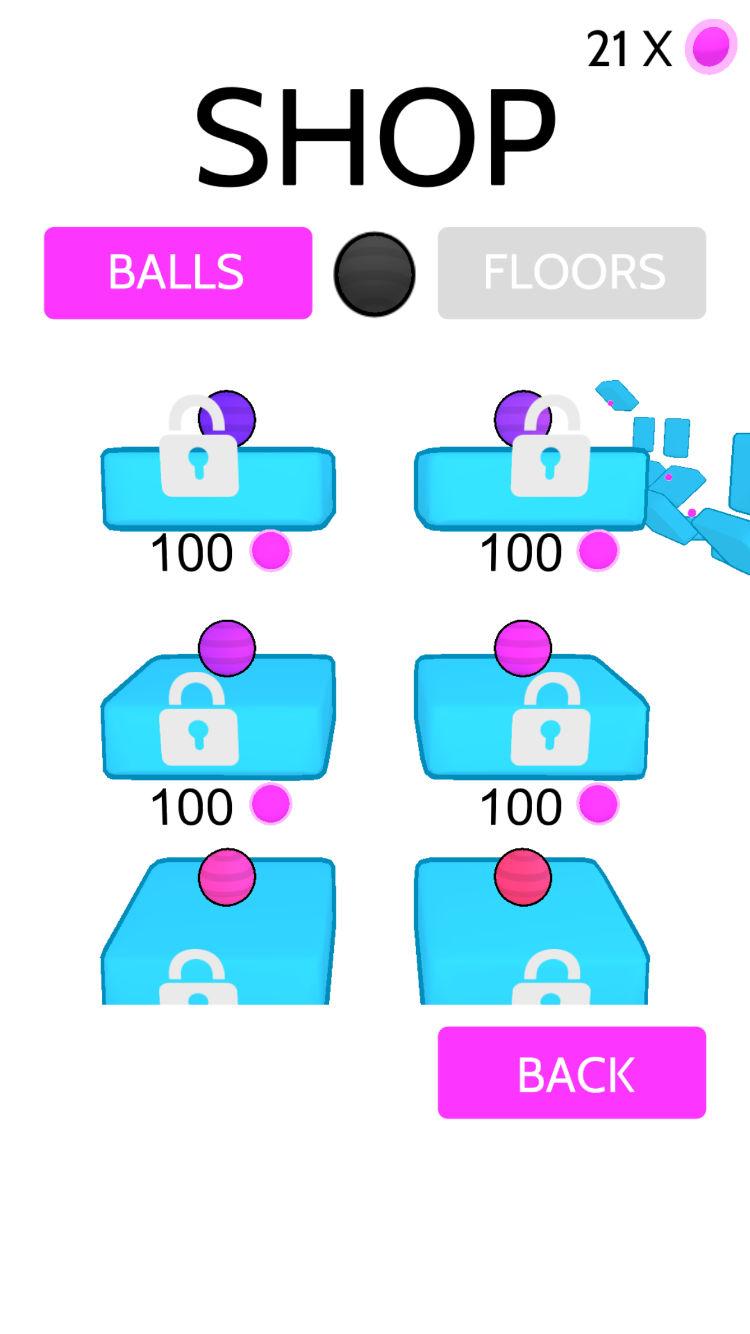
Task: Select the locked hot pink ball
Action: point(218,930)
